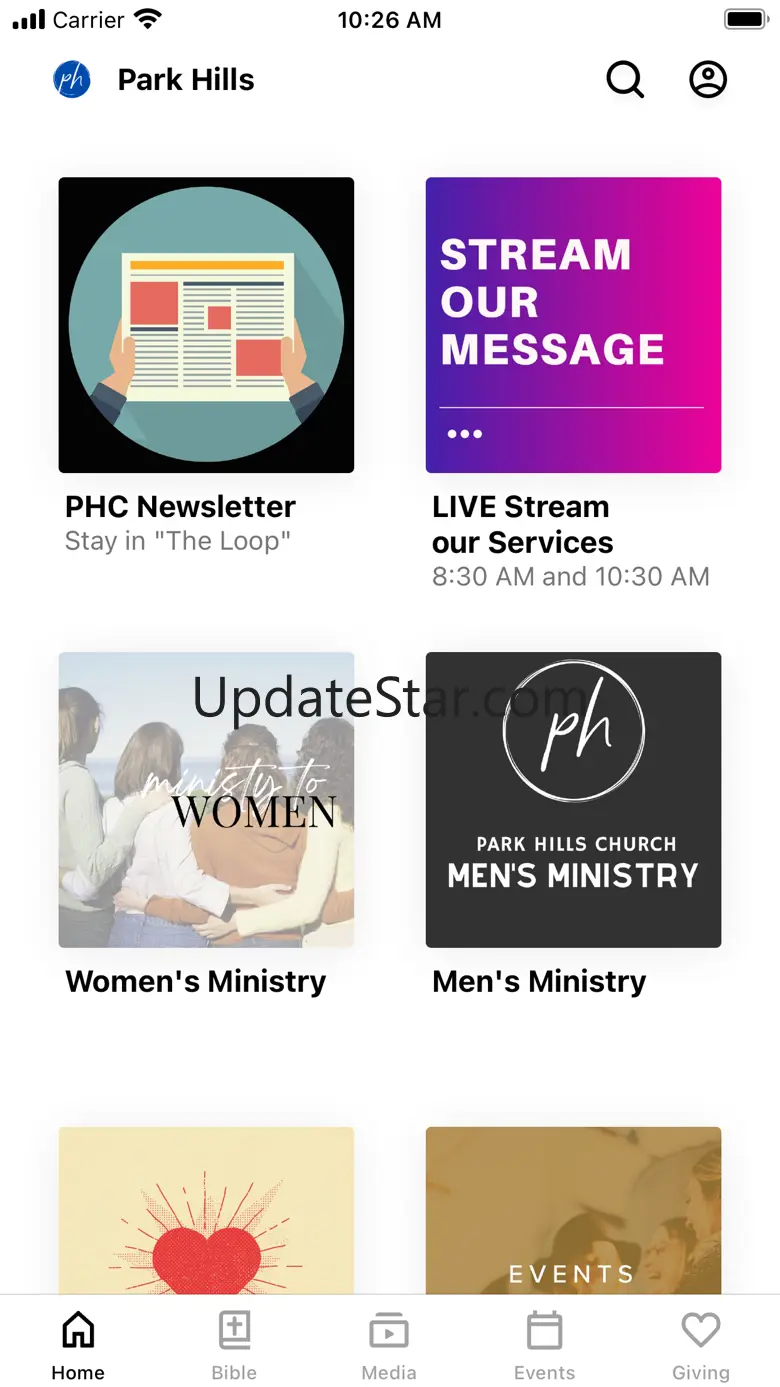
Task: Switch to the Giving tab
Action: [700, 1345]
